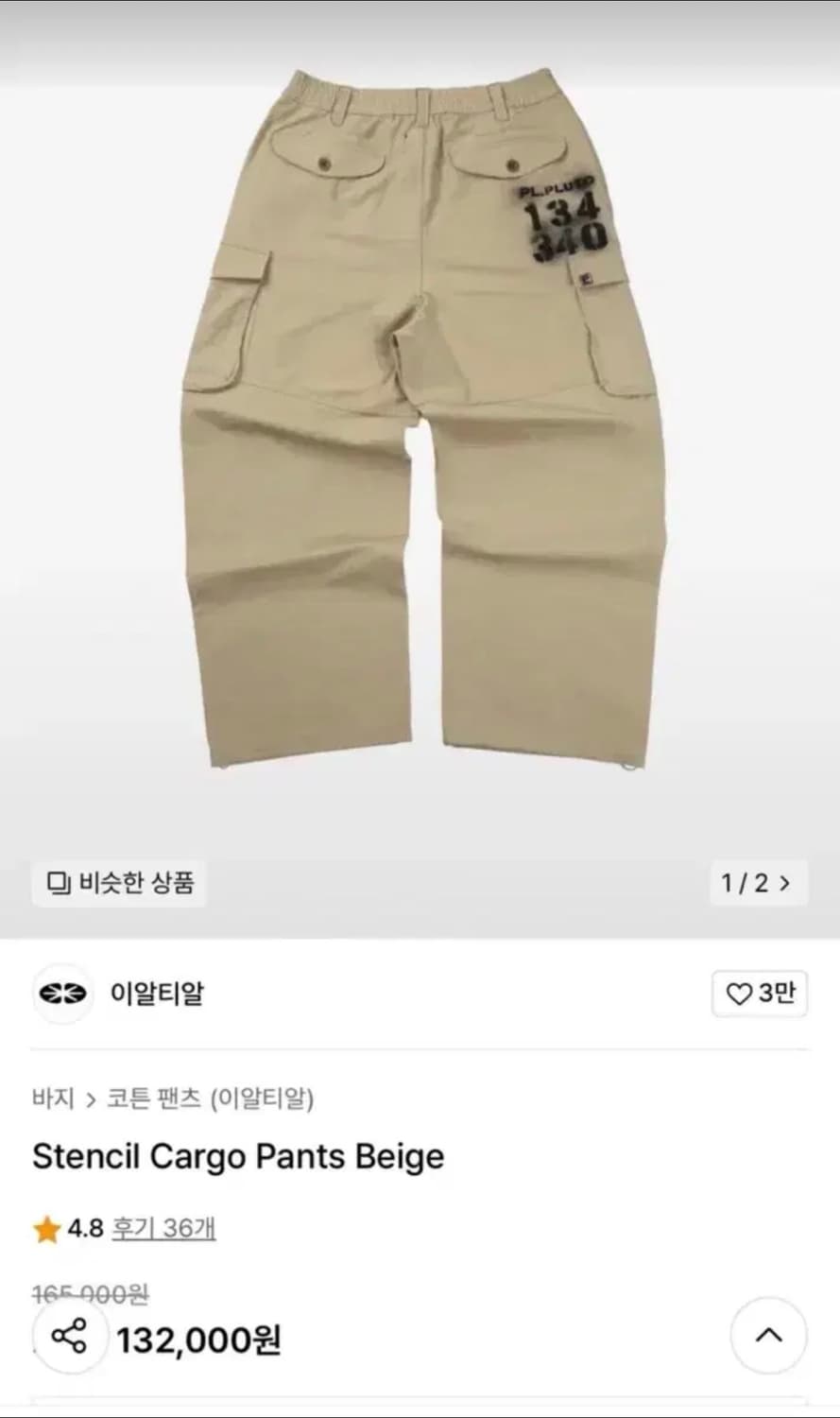This screenshot has width=840, height=1418.
Task: Tap the 이알티알 brand name text
Action: [x=157, y=994]
